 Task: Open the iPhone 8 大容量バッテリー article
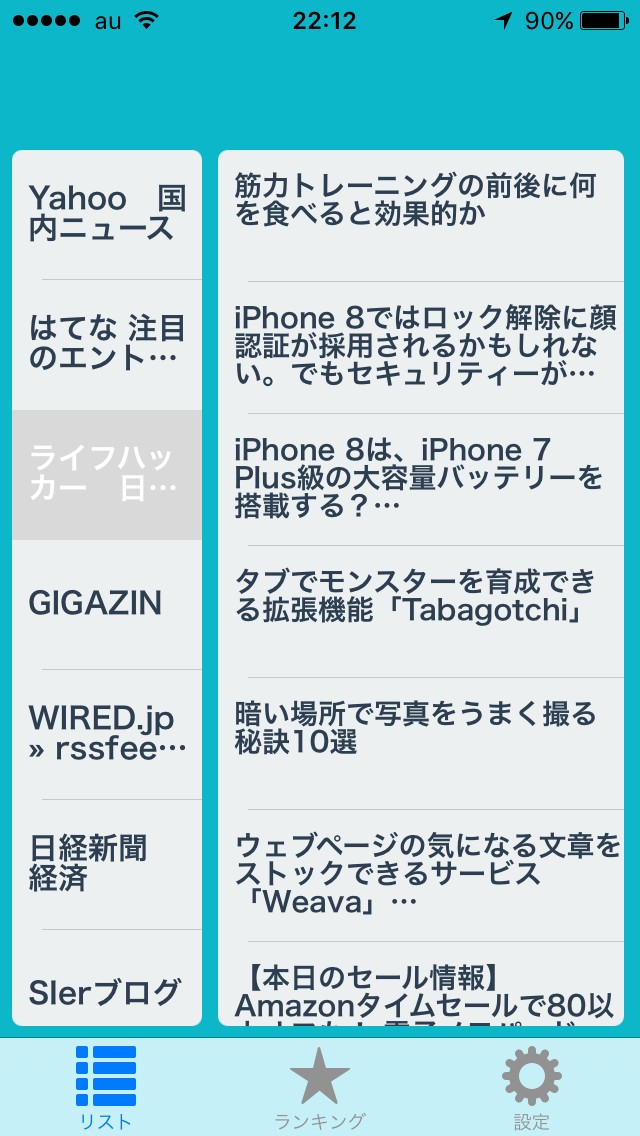coord(421,479)
